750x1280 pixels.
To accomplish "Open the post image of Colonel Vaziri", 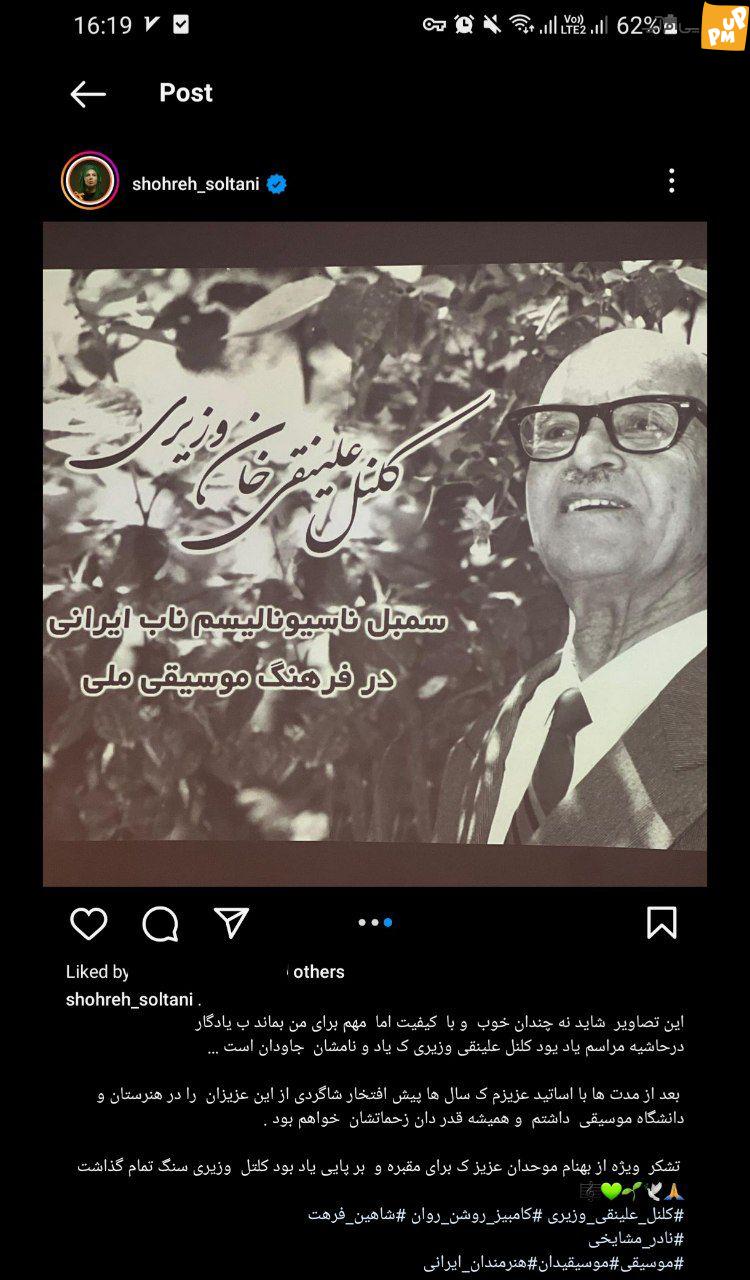I will (375, 554).
